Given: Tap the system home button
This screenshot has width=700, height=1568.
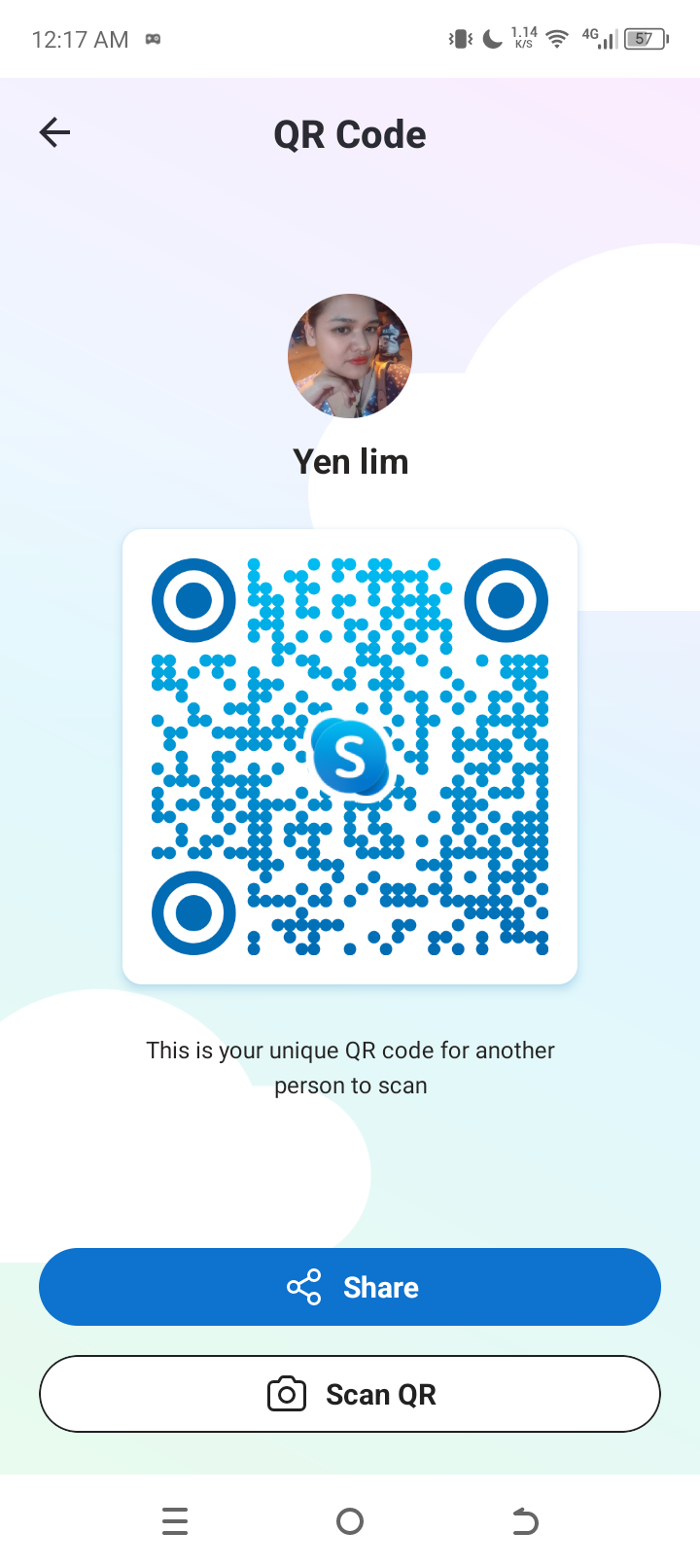Looking at the screenshot, I should [350, 1521].
